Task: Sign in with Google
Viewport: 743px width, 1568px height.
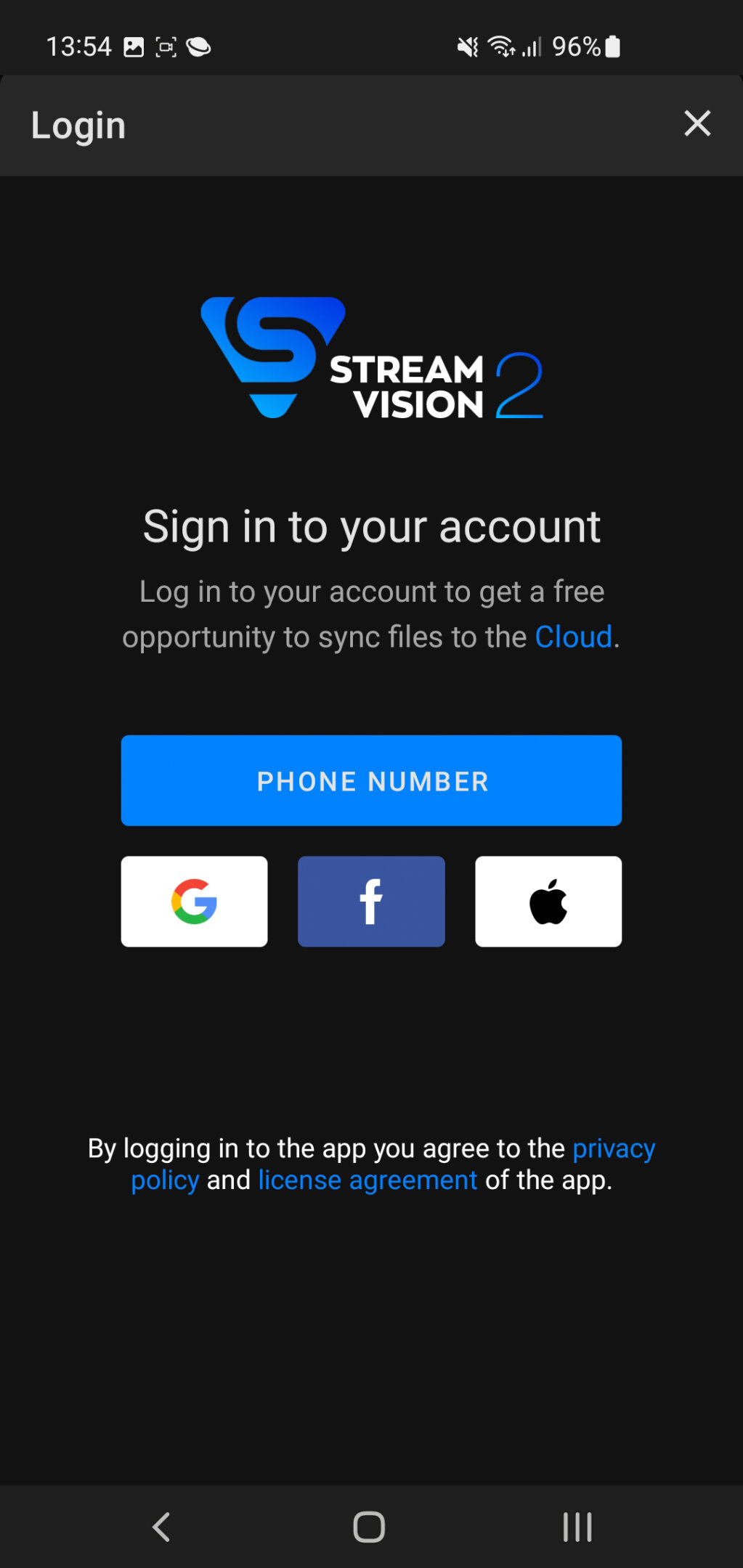Action: click(x=194, y=901)
